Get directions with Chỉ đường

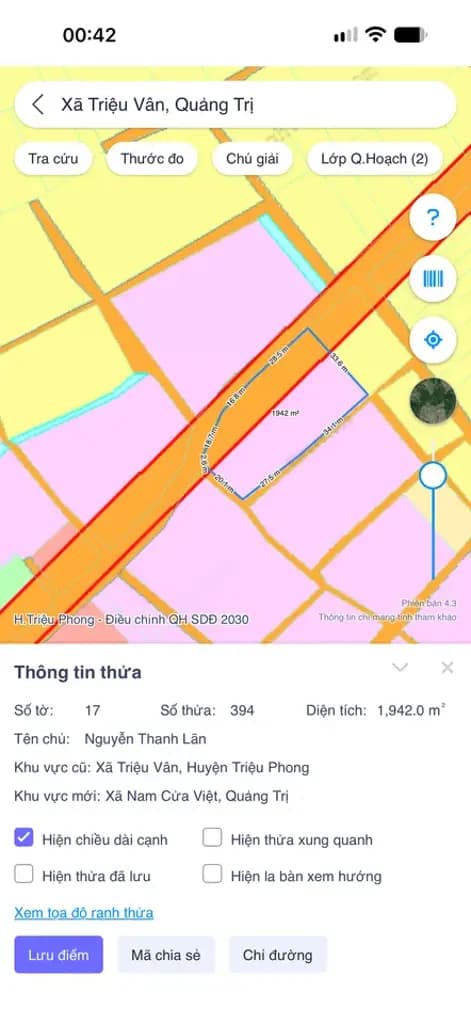tap(278, 955)
